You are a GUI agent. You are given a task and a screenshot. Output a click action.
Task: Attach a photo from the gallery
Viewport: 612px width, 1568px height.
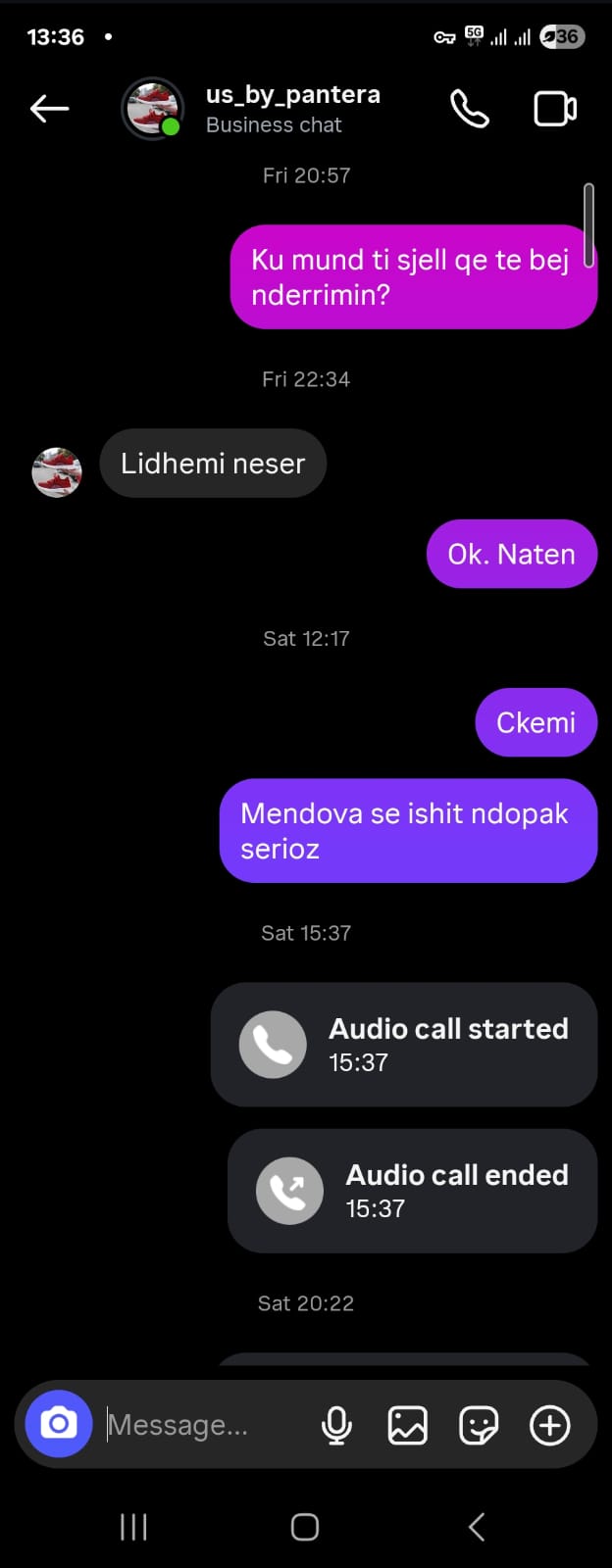(x=407, y=1425)
